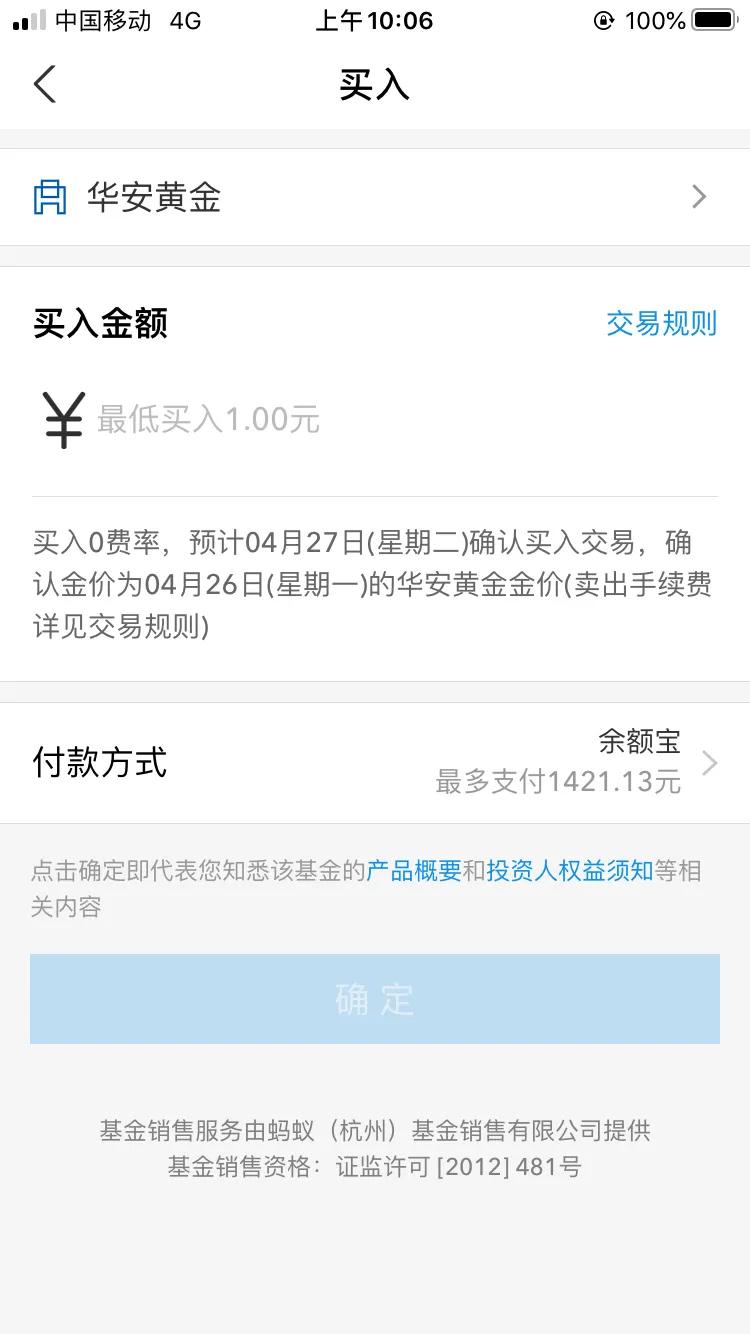This screenshot has width=750, height=1334.
Task: Tap the 确定 confirm button
Action: [374, 997]
